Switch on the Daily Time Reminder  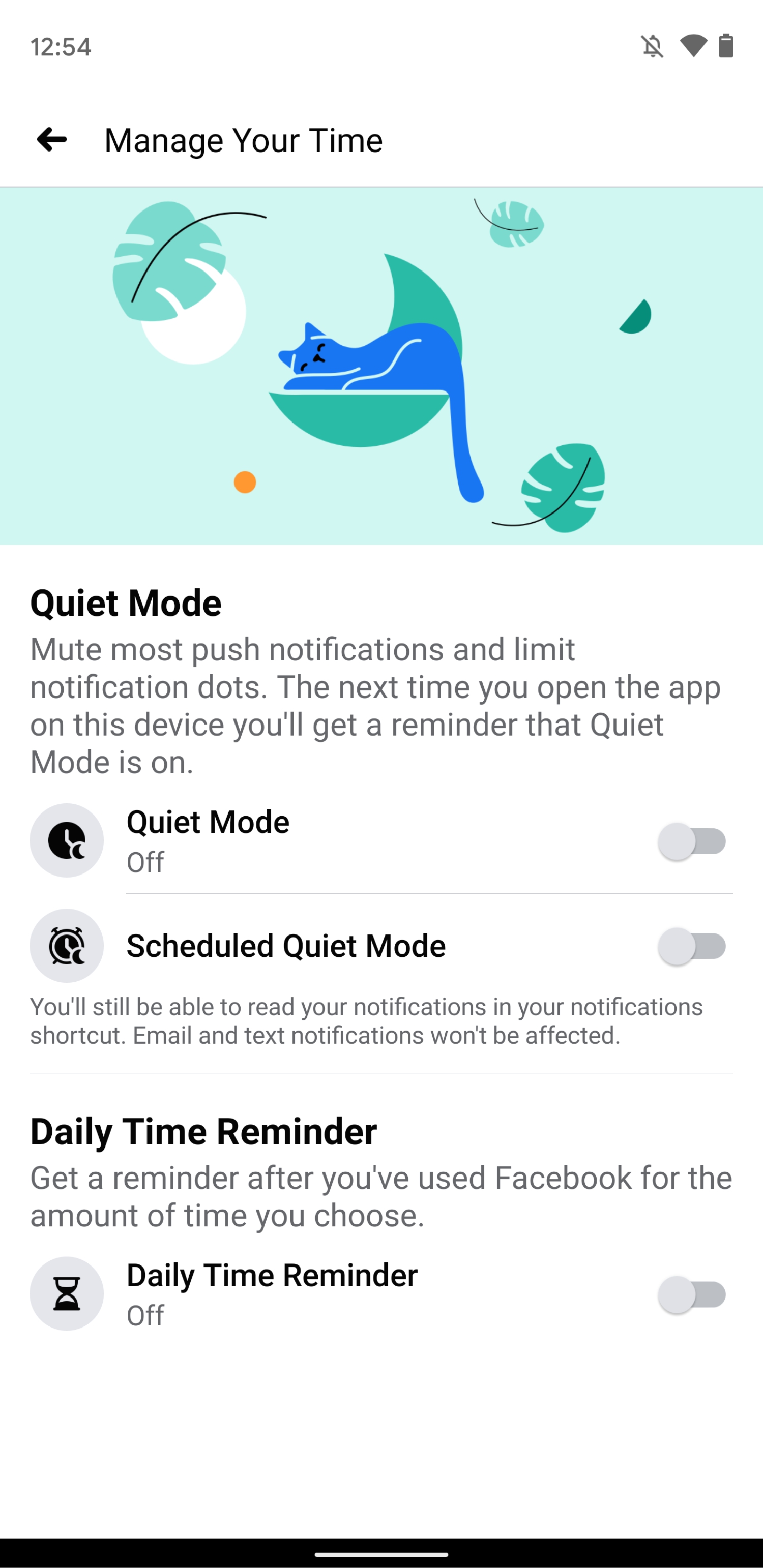(692, 1294)
